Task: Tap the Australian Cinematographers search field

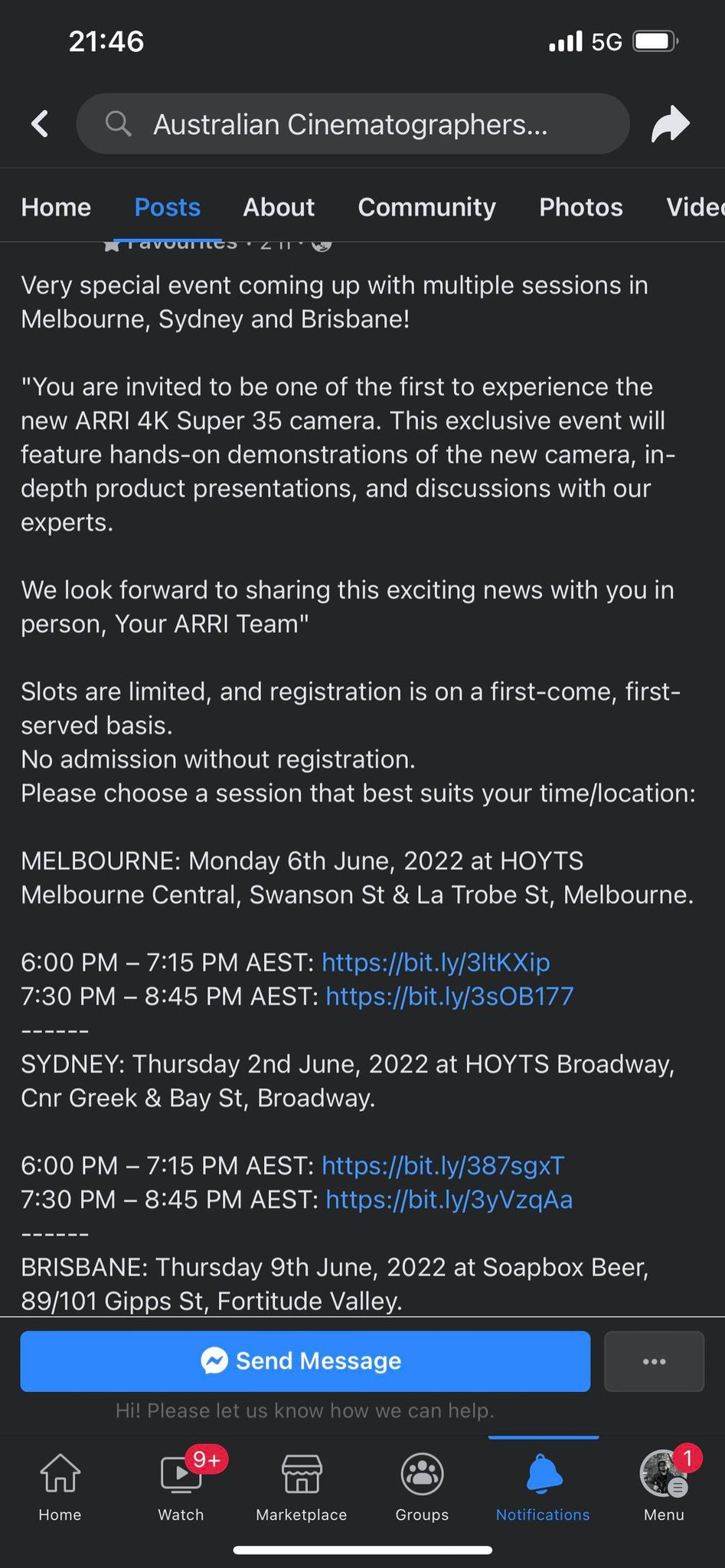Action: point(352,124)
